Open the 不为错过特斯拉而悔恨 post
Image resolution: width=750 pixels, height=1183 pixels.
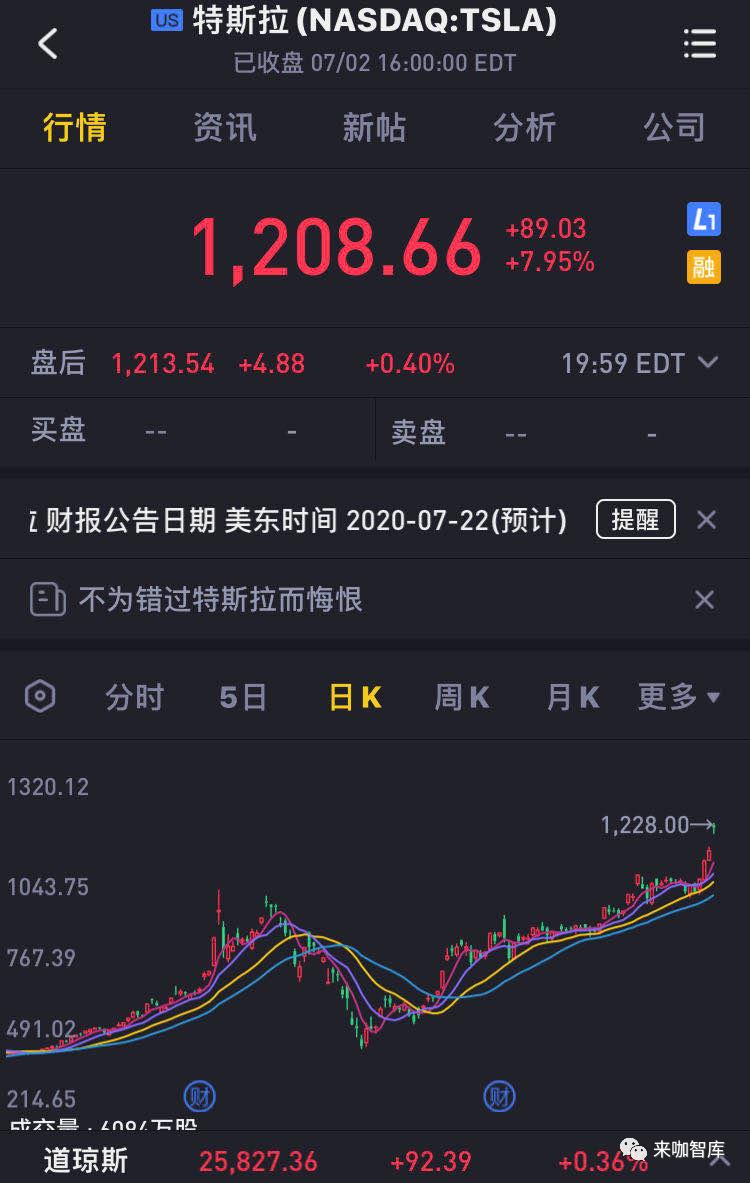pos(220,600)
